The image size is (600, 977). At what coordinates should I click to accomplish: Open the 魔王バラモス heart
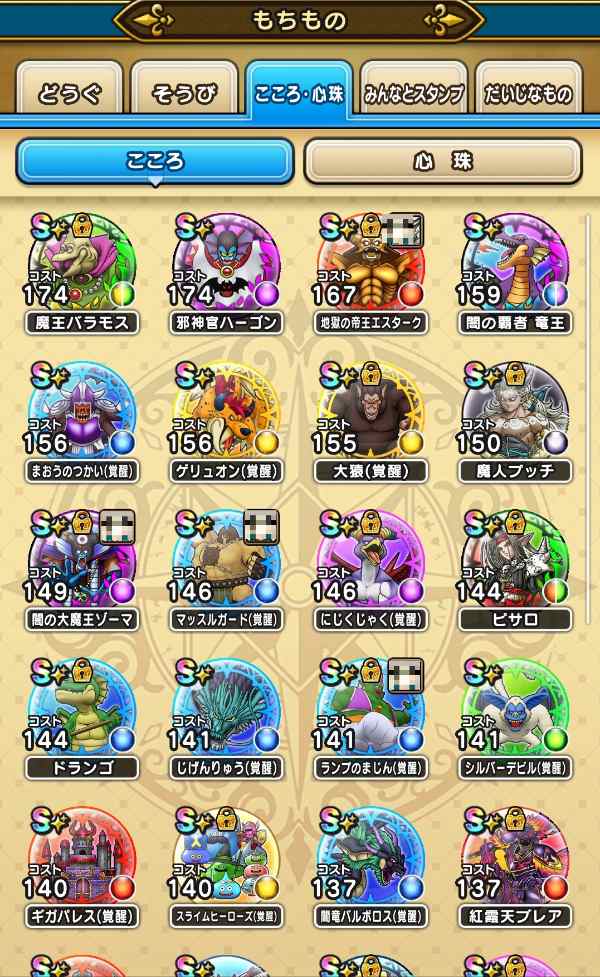coord(82,262)
